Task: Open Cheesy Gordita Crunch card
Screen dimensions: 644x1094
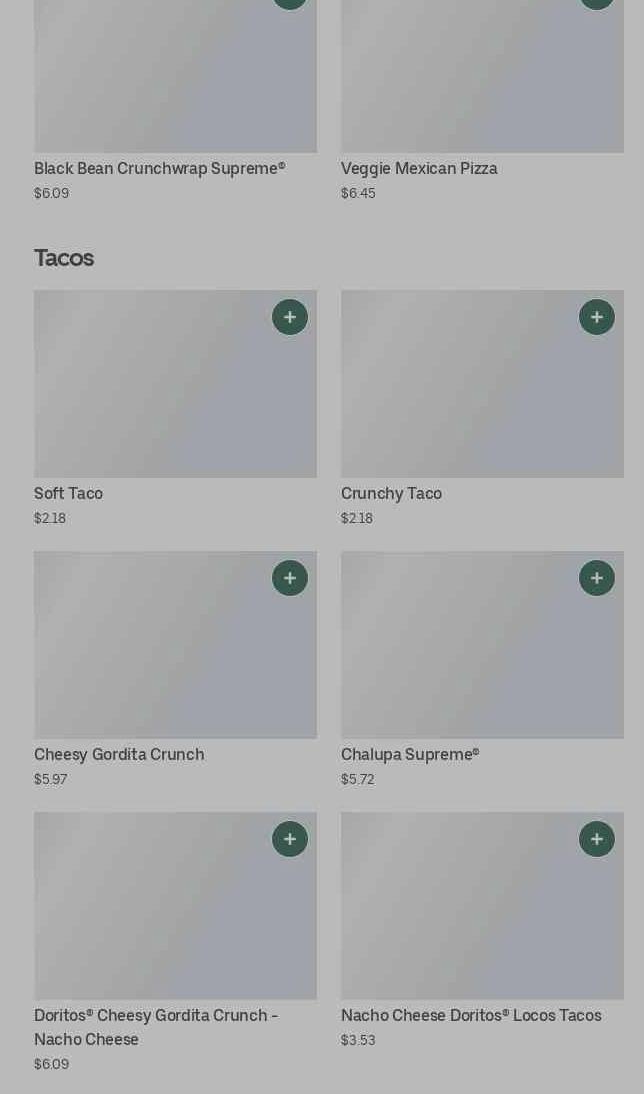Action: [x=175, y=670]
